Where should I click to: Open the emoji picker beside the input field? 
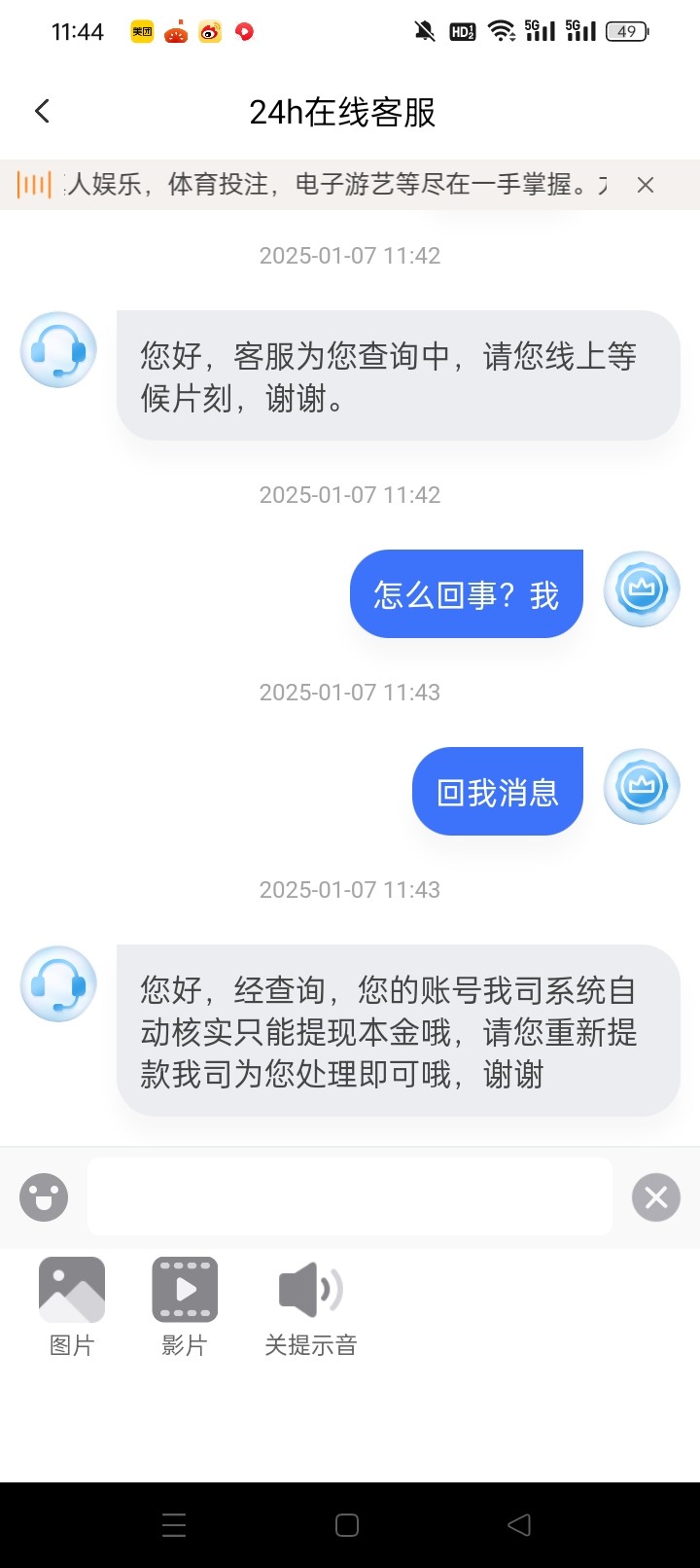click(x=44, y=1196)
